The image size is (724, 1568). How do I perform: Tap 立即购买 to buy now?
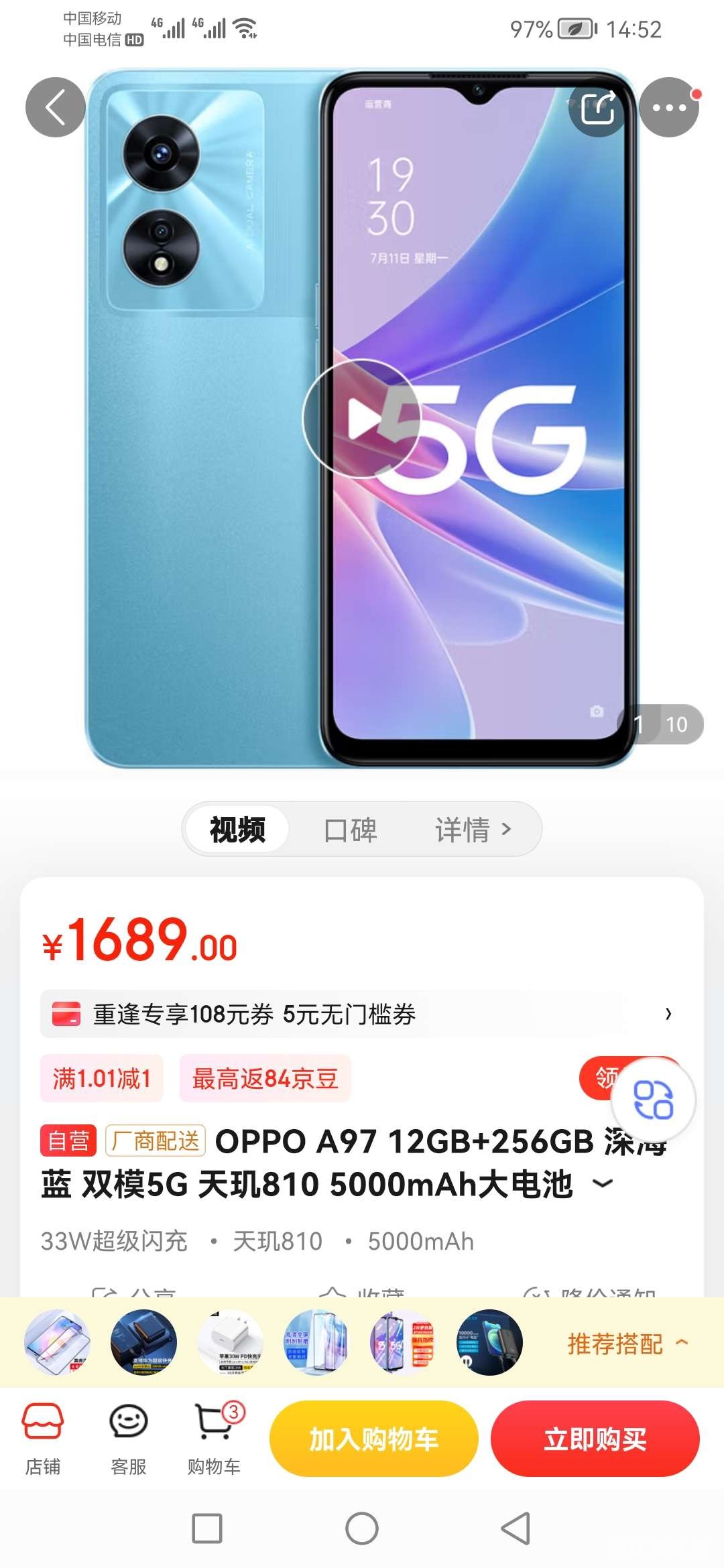(x=595, y=1439)
